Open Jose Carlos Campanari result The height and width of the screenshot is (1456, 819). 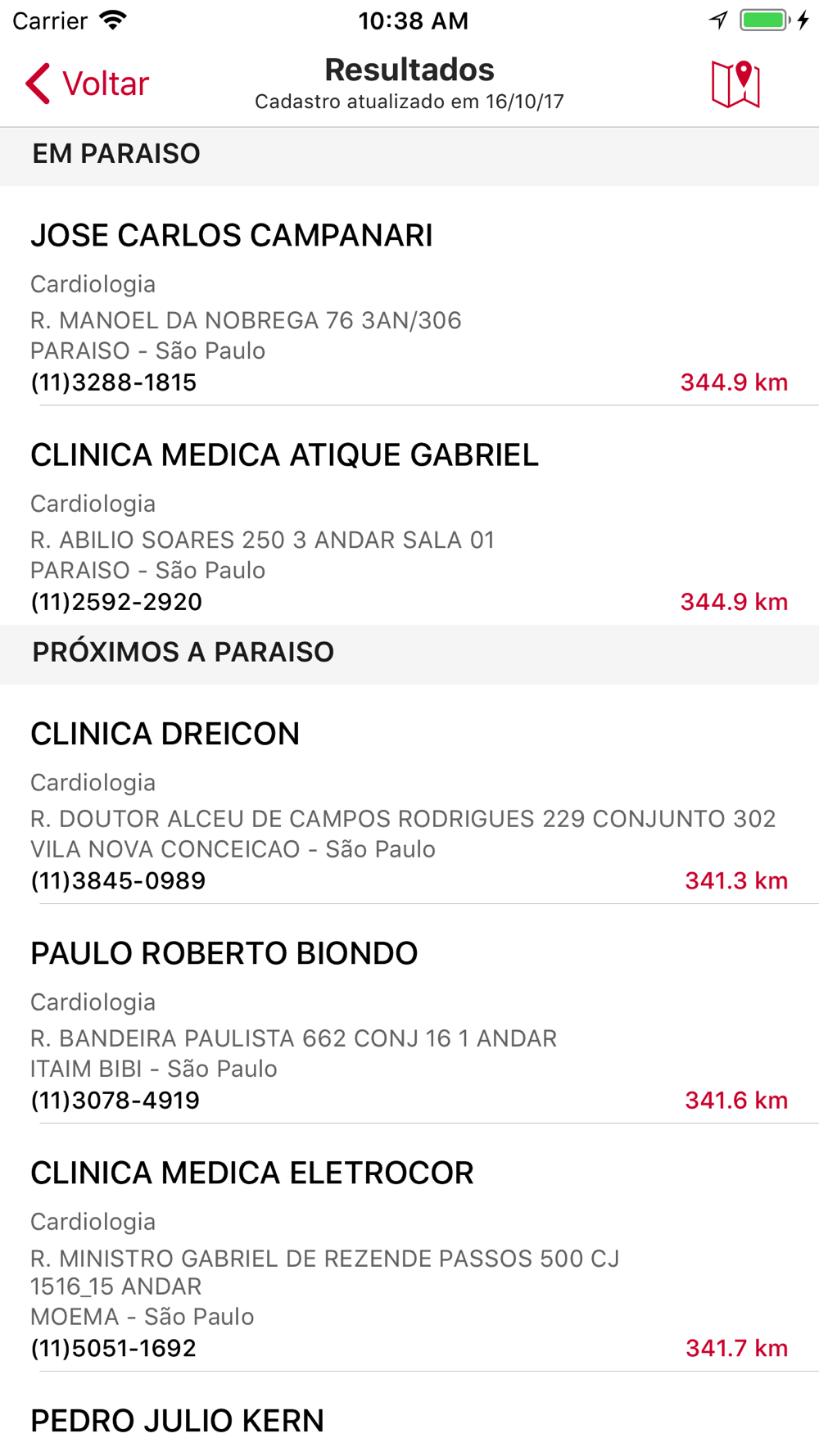[409, 296]
